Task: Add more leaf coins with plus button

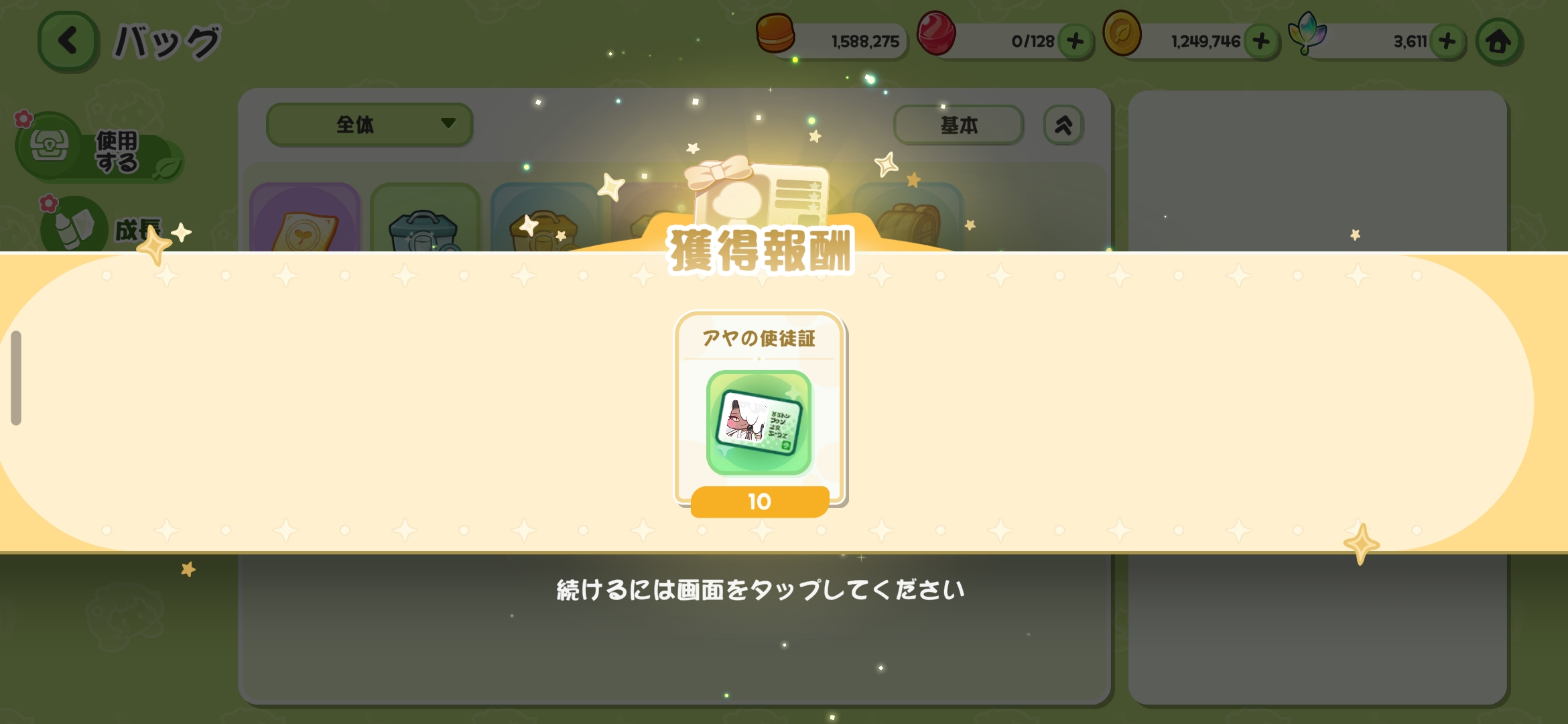Action: tap(1261, 41)
